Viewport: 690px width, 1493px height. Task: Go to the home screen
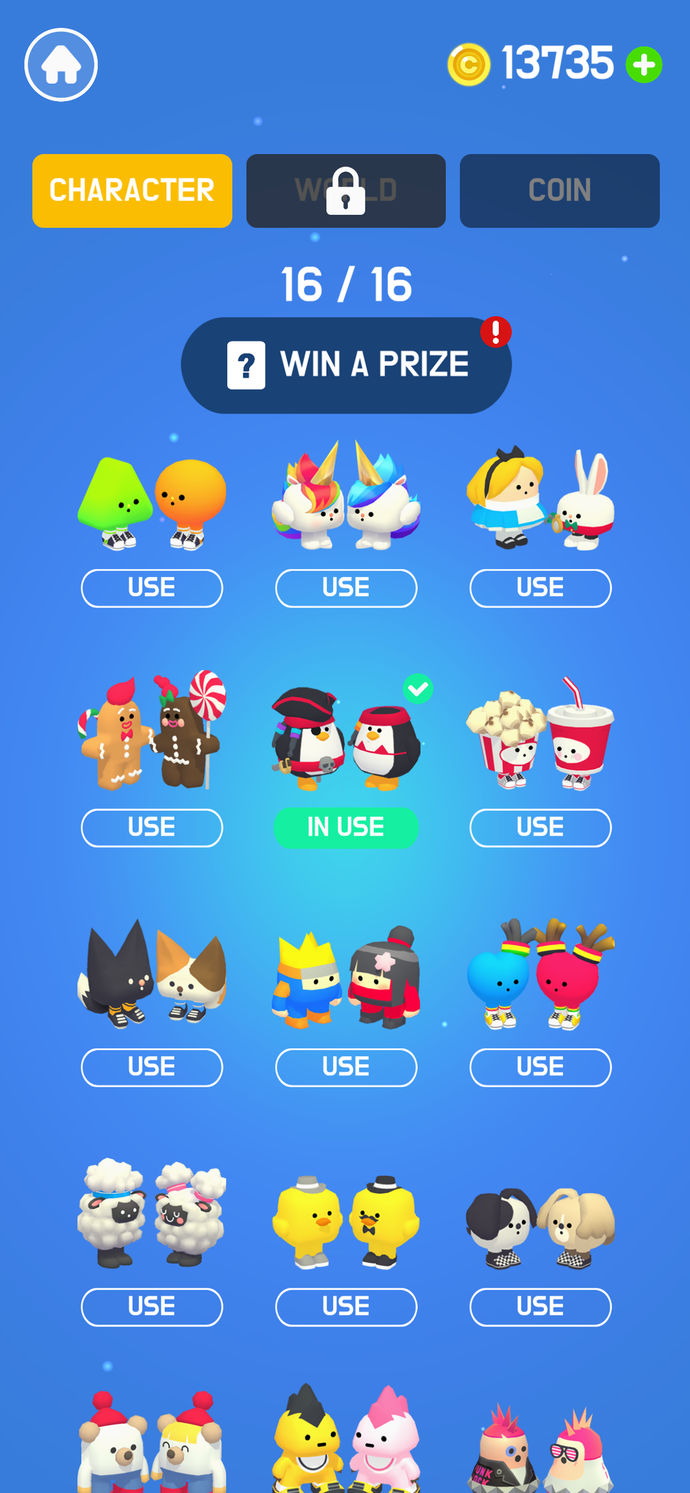[61, 65]
